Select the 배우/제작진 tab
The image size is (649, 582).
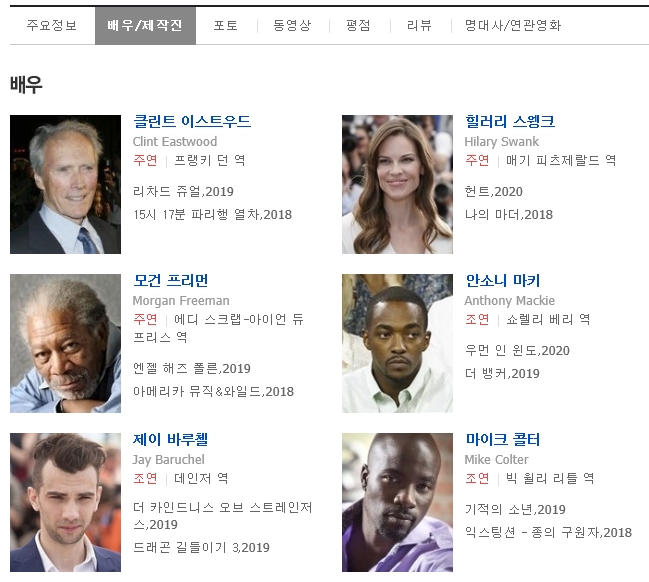pos(145,26)
